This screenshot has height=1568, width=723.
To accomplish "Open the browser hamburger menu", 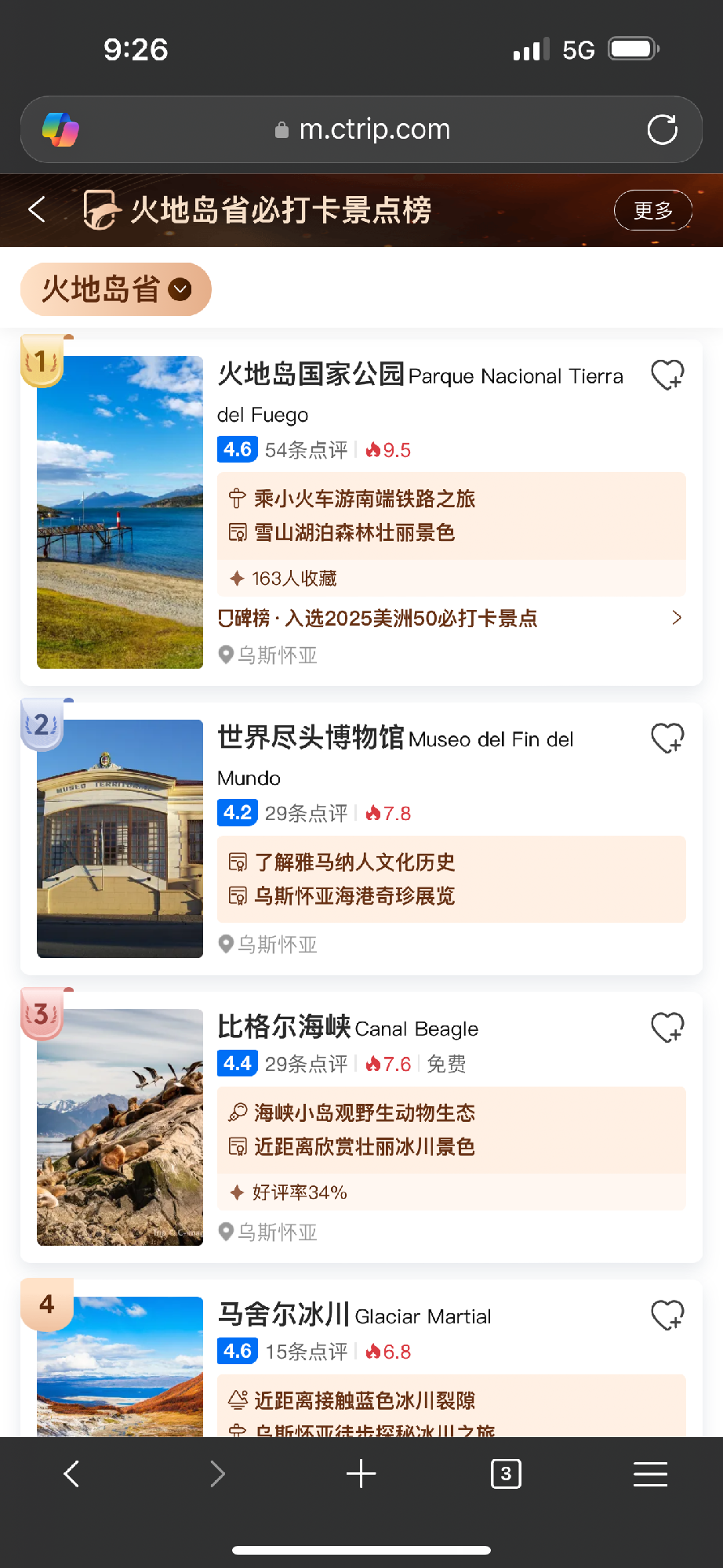I will tap(651, 1474).
